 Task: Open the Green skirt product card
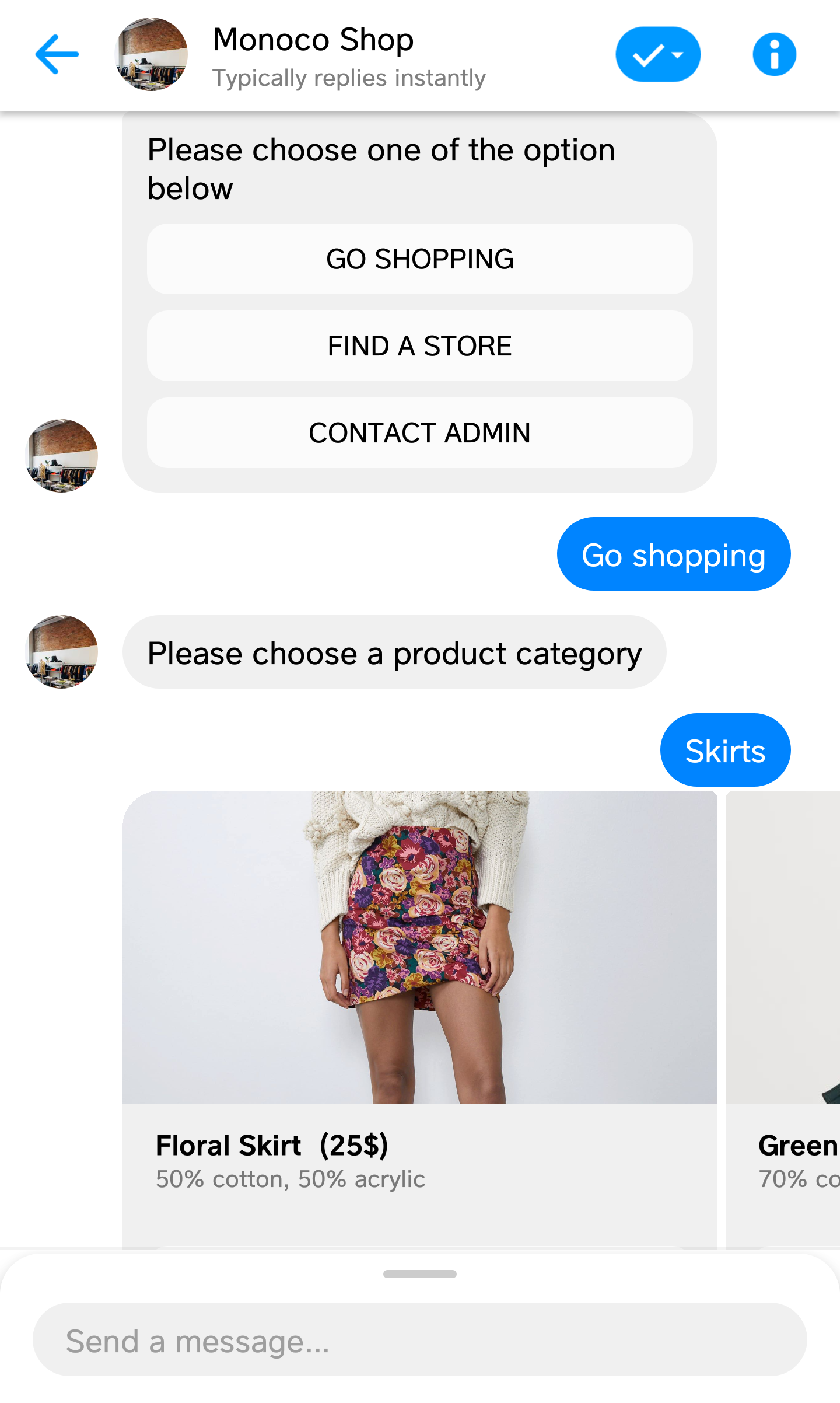click(x=783, y=1019)
